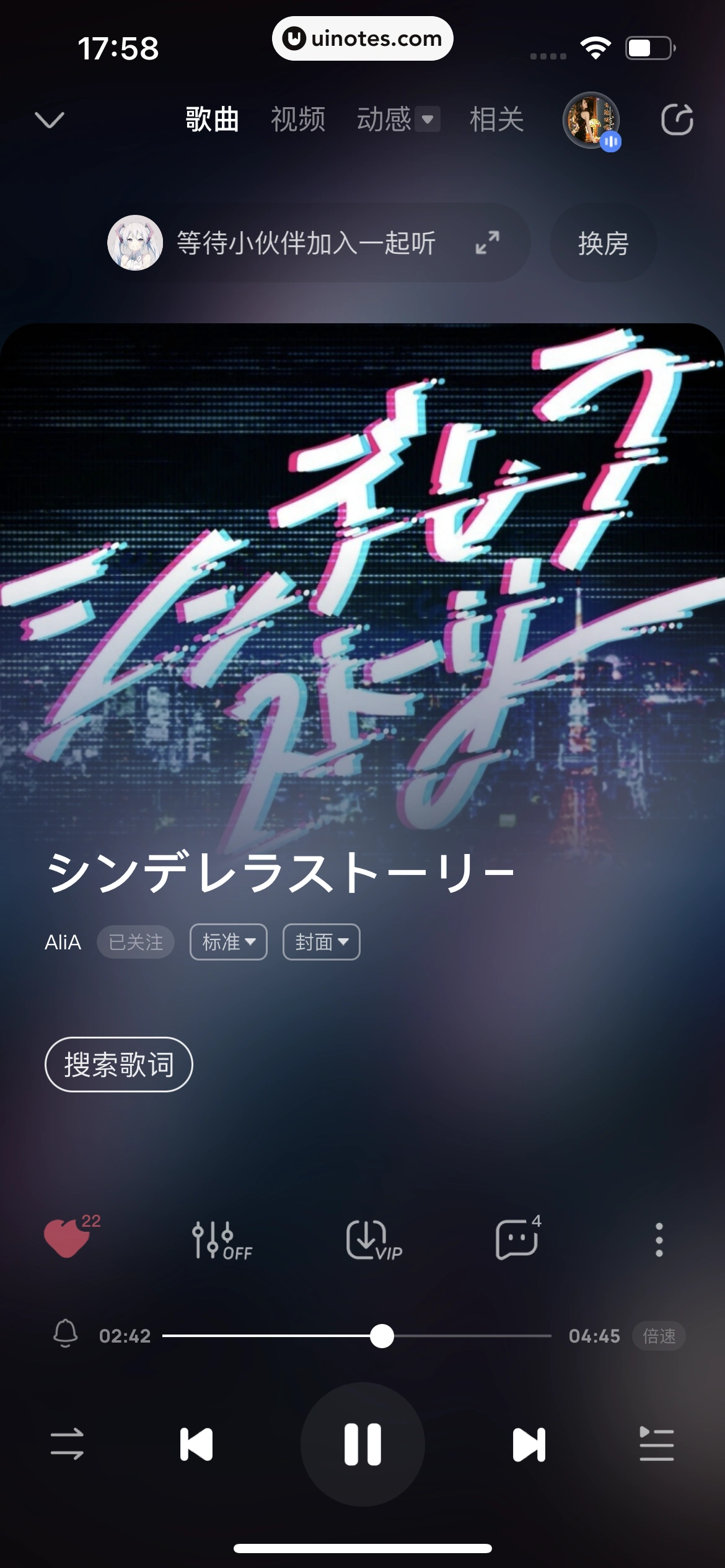
Task: Toggle the 已关注 follow button
Action: click(136, 942)
